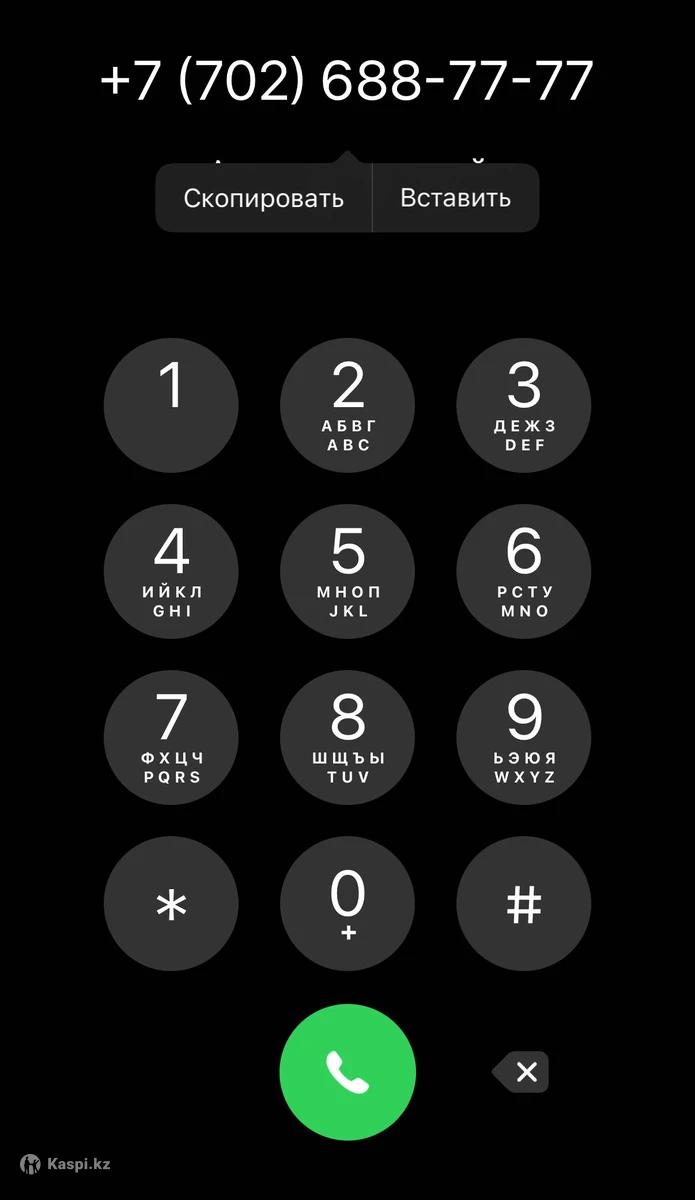Dial digit 5 (JKL) on the keypad
The image size is (695, 1200).
tap(347, 571)
